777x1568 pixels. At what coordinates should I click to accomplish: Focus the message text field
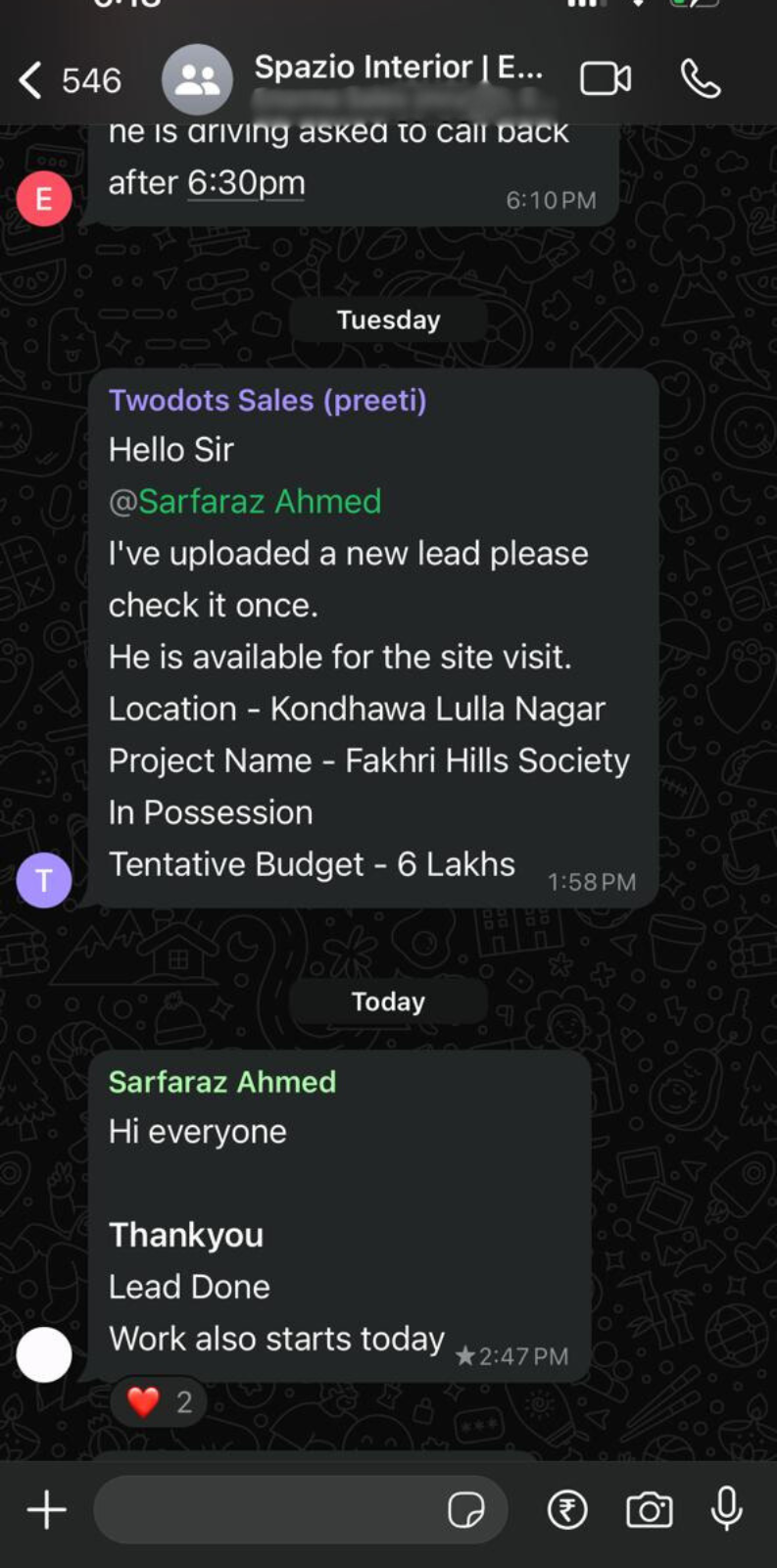[265, 1510]
